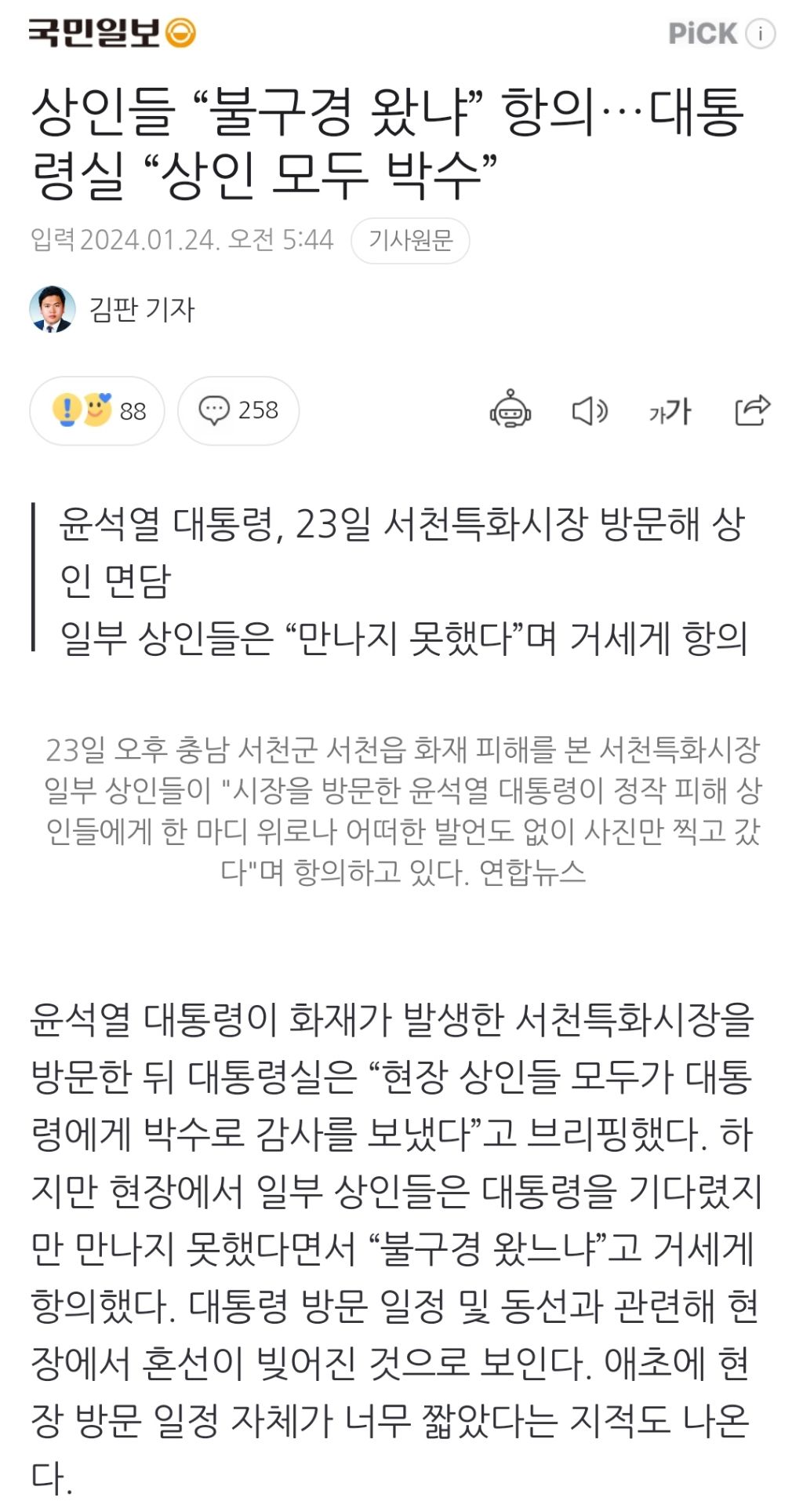
Task: Listen to the article with the speaker icon
Action: point(590,410)
